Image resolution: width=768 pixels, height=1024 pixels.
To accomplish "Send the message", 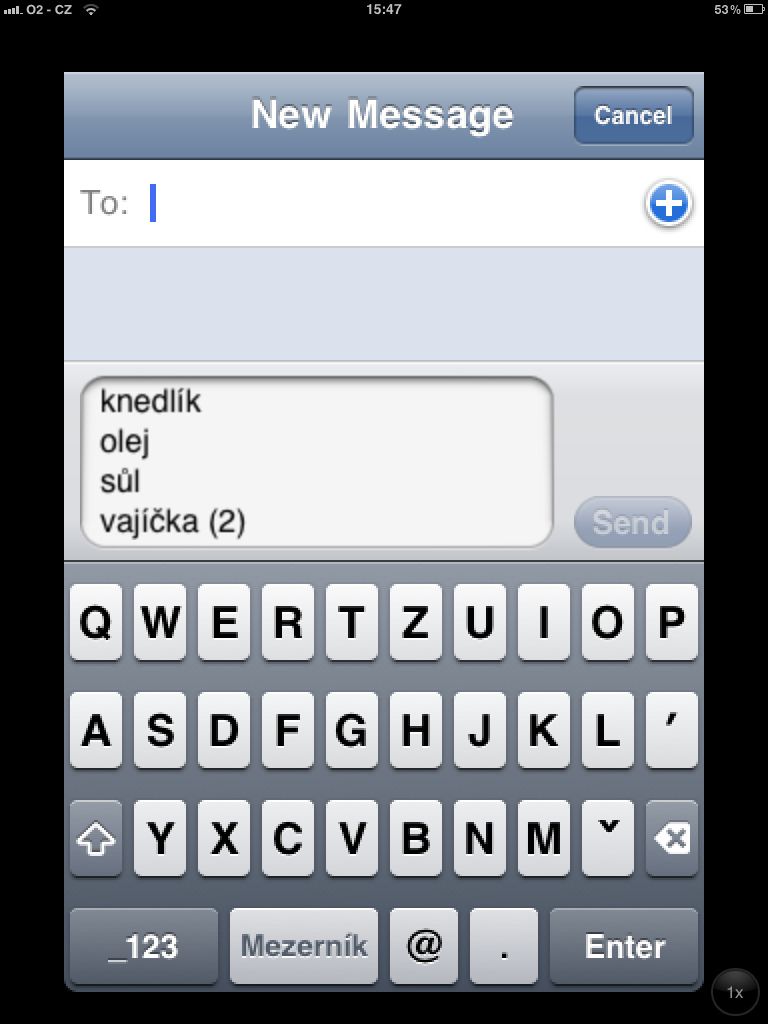I will pyautogui.click(x=632, y=522).
